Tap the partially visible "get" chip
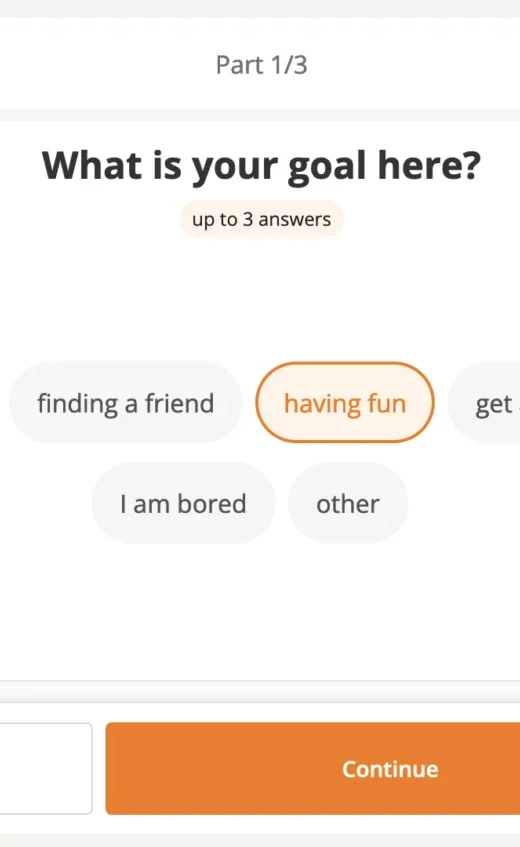The height and width of the screenshot is (847, 520). pos(484,403)
